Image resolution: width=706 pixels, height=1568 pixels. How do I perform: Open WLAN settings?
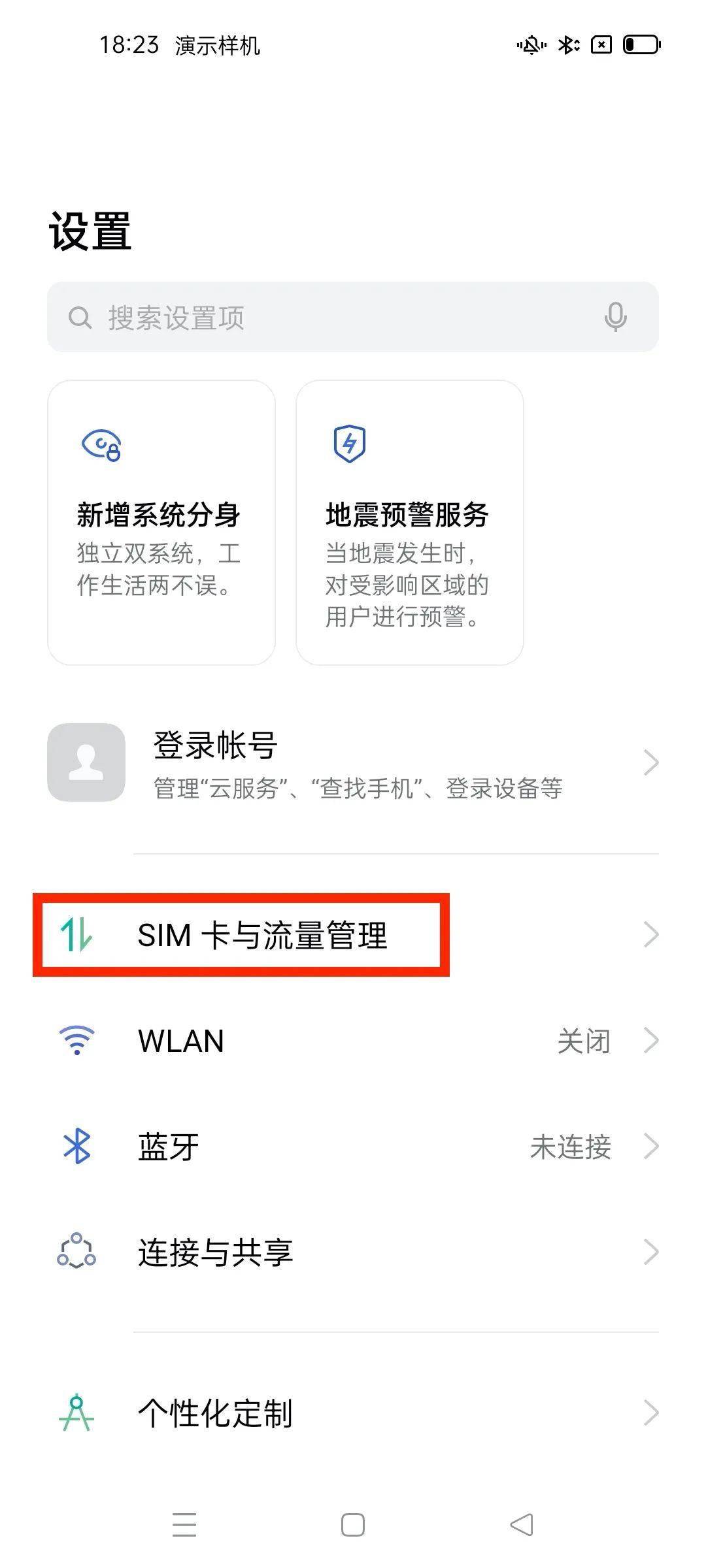(353, 1041)
